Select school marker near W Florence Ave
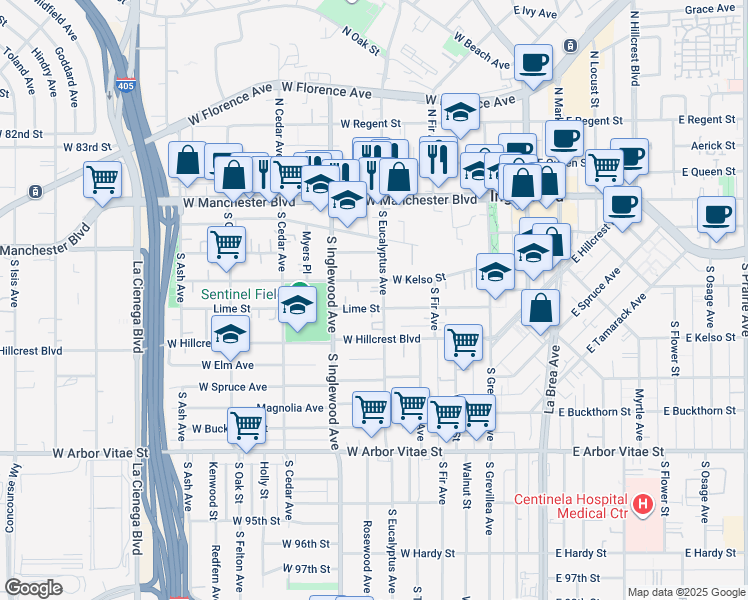This screenshot has height=600, width=748. coord(459,113)
